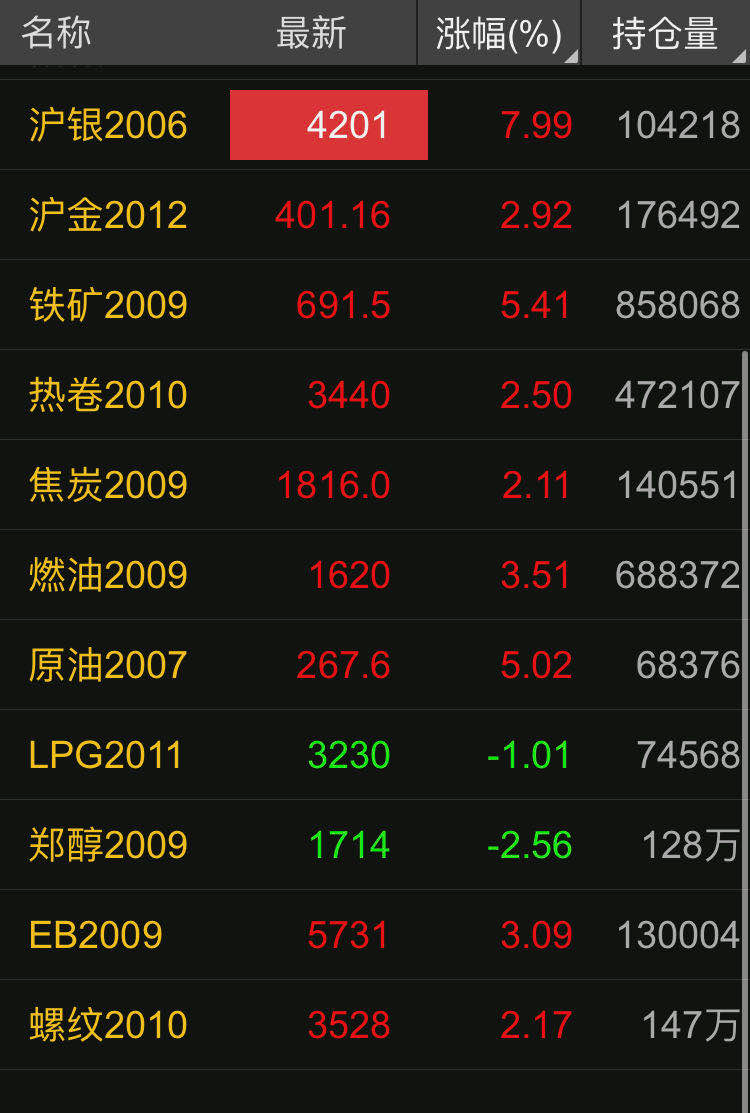Sort by 持仓量 column
Image resolution: width=750 pixels, height=1113 pixels.
pyautogui.click(x=665, y=34)
